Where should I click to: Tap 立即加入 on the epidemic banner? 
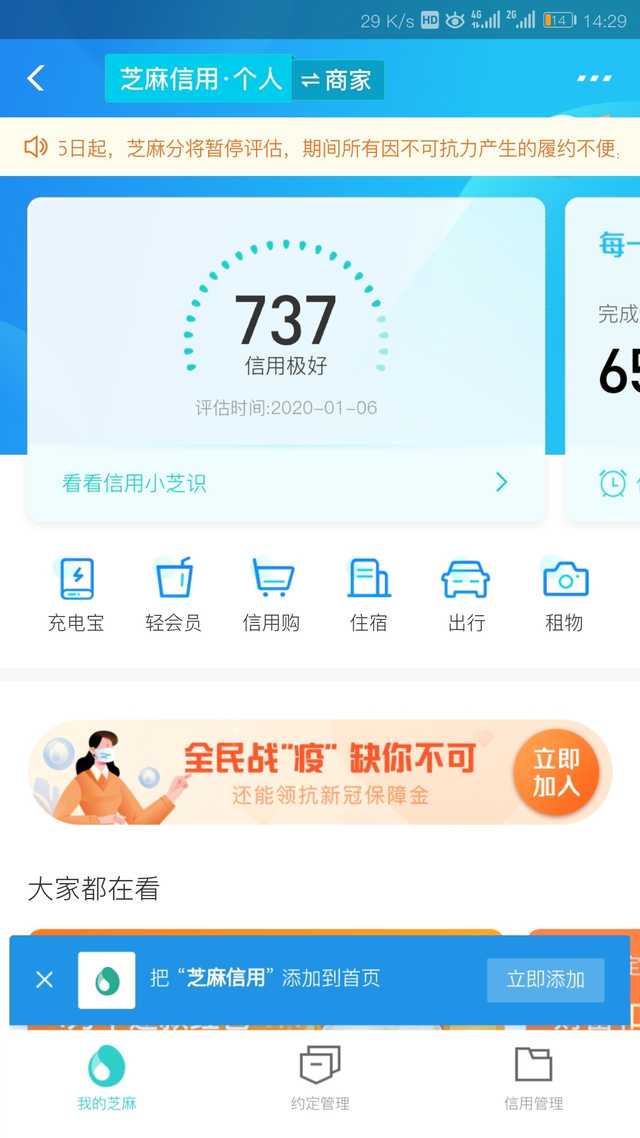556,773
